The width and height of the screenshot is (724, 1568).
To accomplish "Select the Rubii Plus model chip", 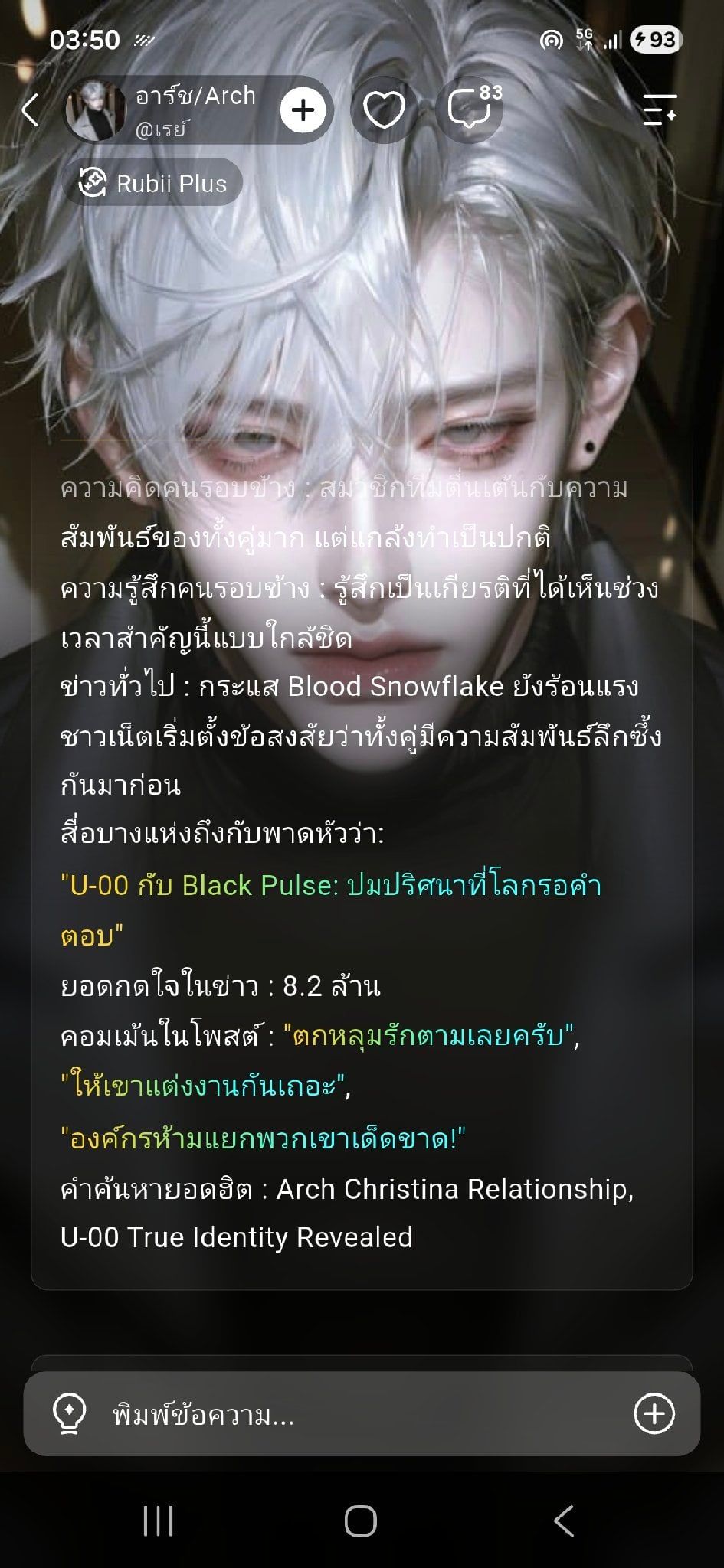I will coord(152,183).
